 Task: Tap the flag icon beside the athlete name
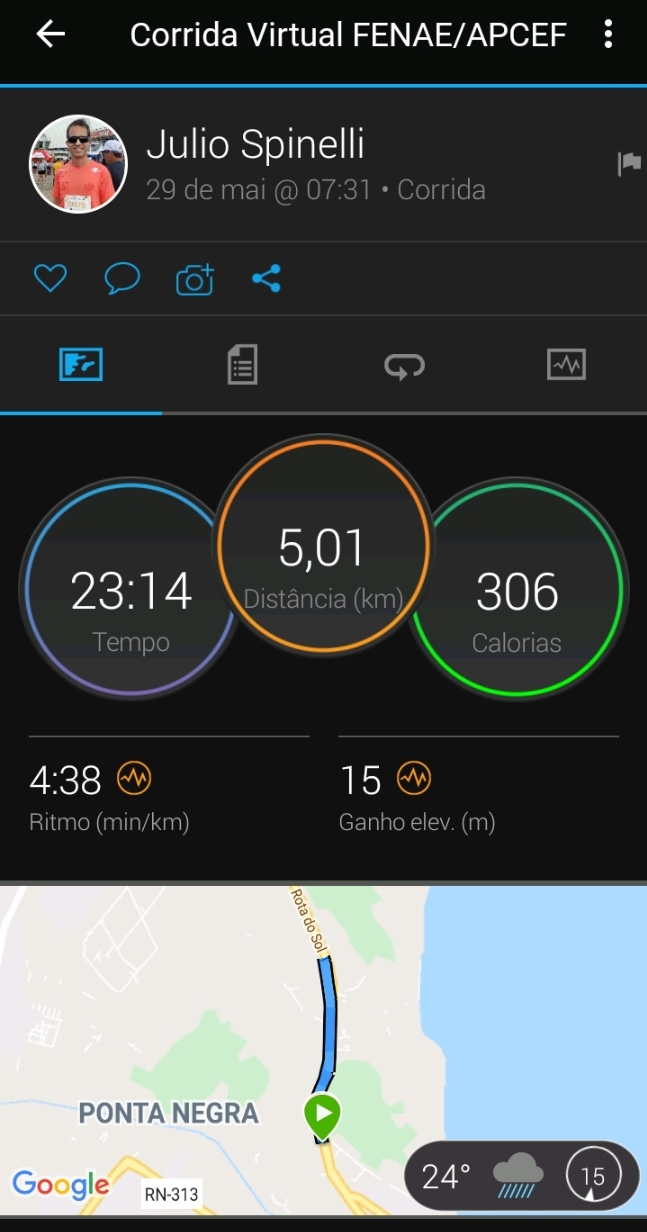[x=629, y=164]
